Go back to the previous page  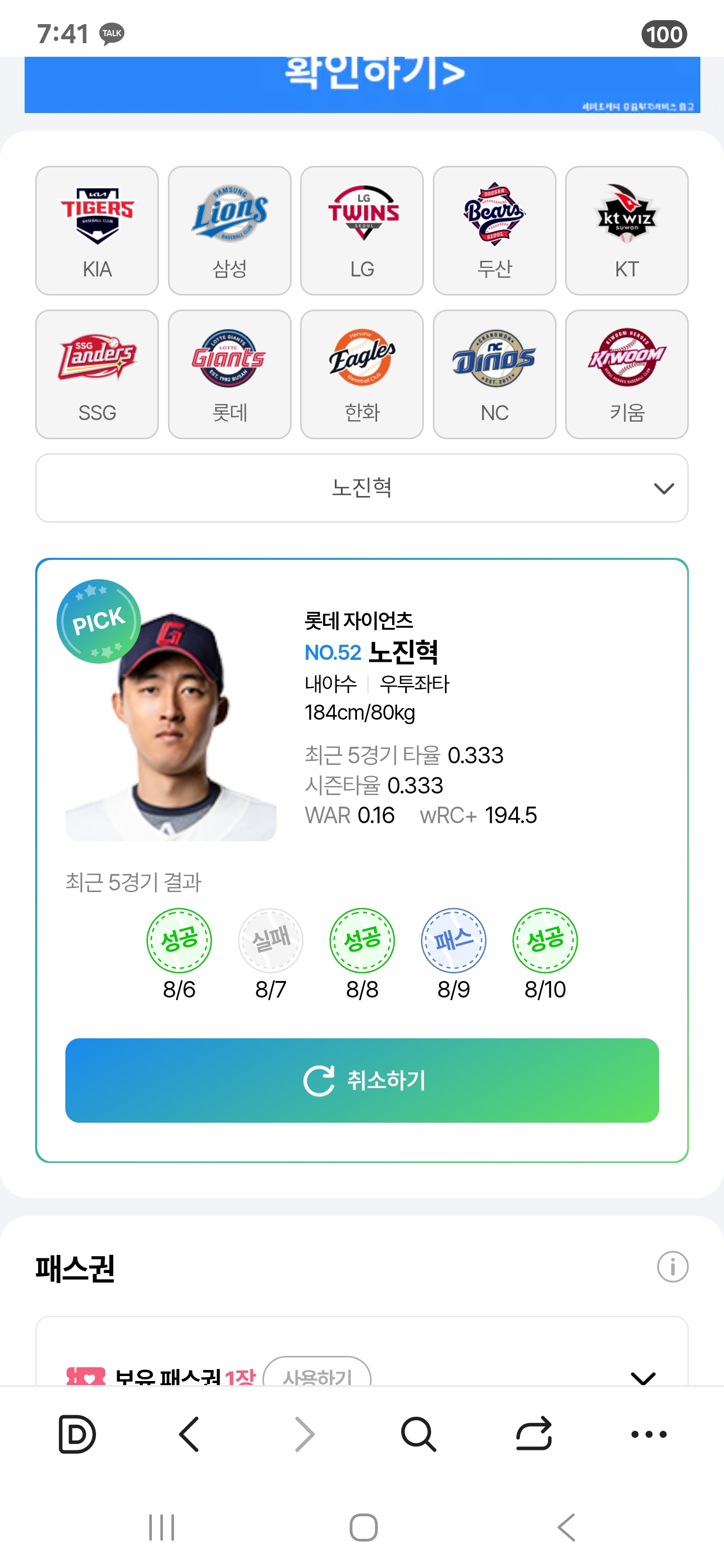pyautogui.click(x=190, y=1434)
